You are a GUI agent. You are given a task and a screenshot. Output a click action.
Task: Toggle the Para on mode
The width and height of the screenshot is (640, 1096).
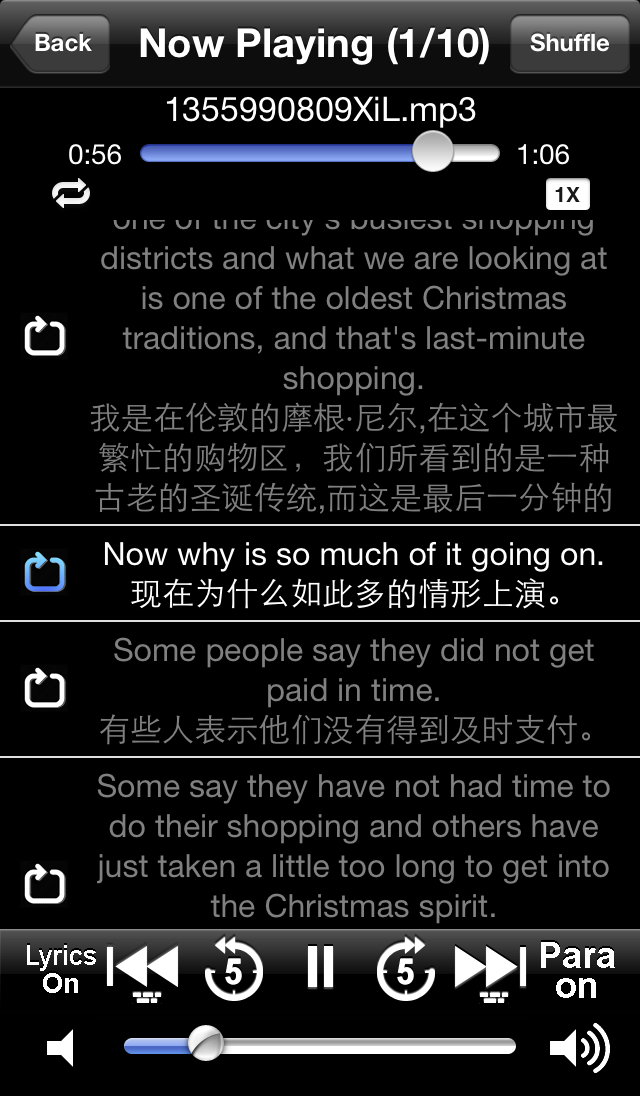577,970
